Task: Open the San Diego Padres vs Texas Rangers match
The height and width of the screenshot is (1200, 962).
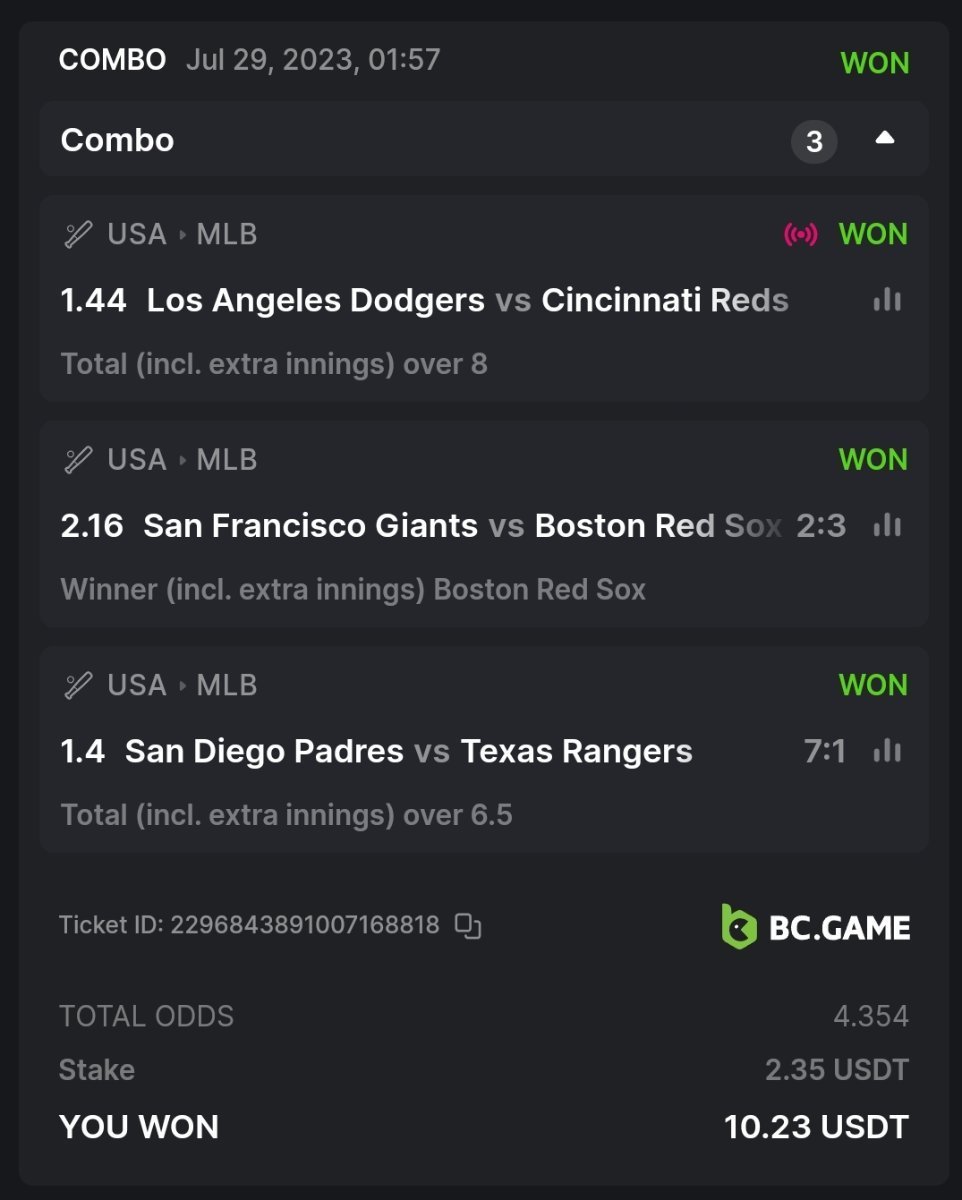Action: click(408, 751)
